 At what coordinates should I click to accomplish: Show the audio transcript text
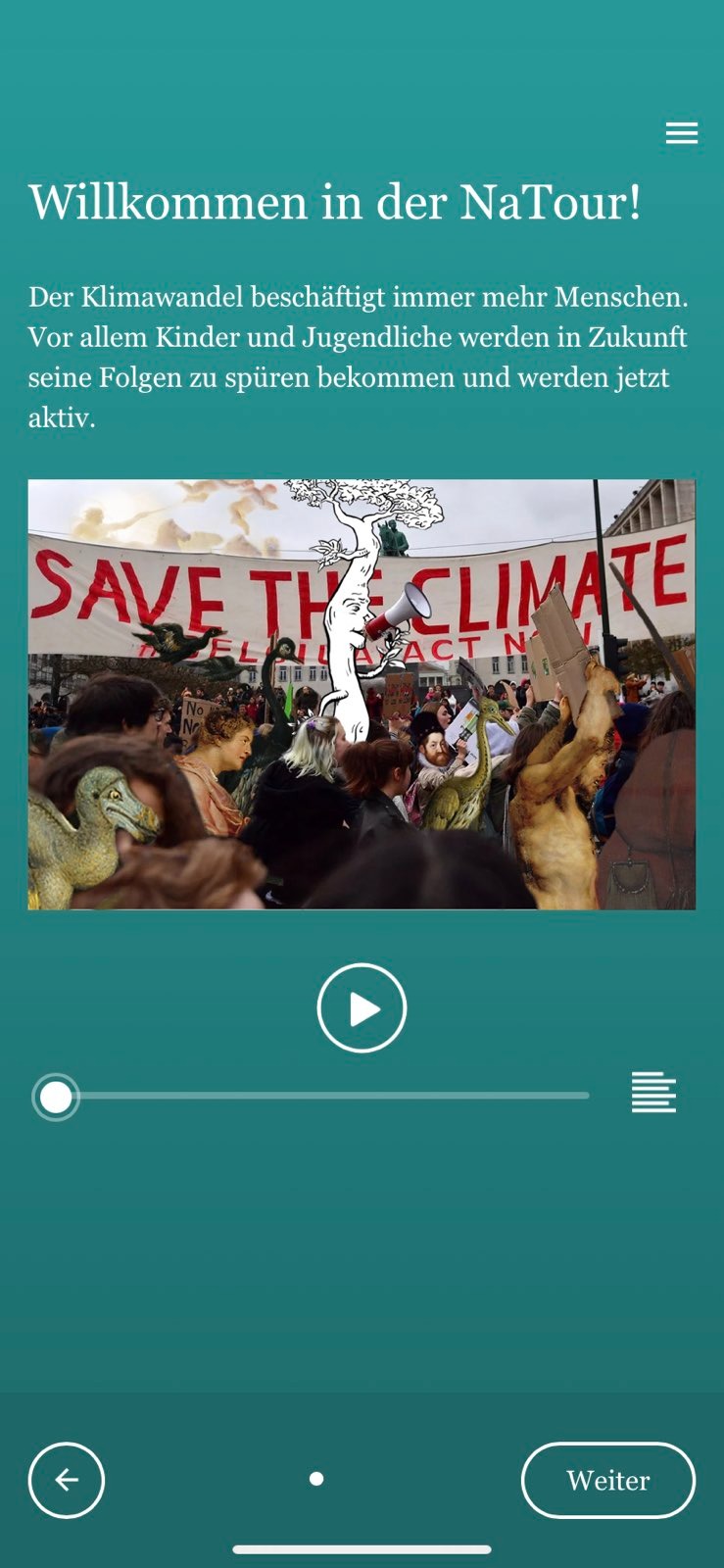point(653,1093)
